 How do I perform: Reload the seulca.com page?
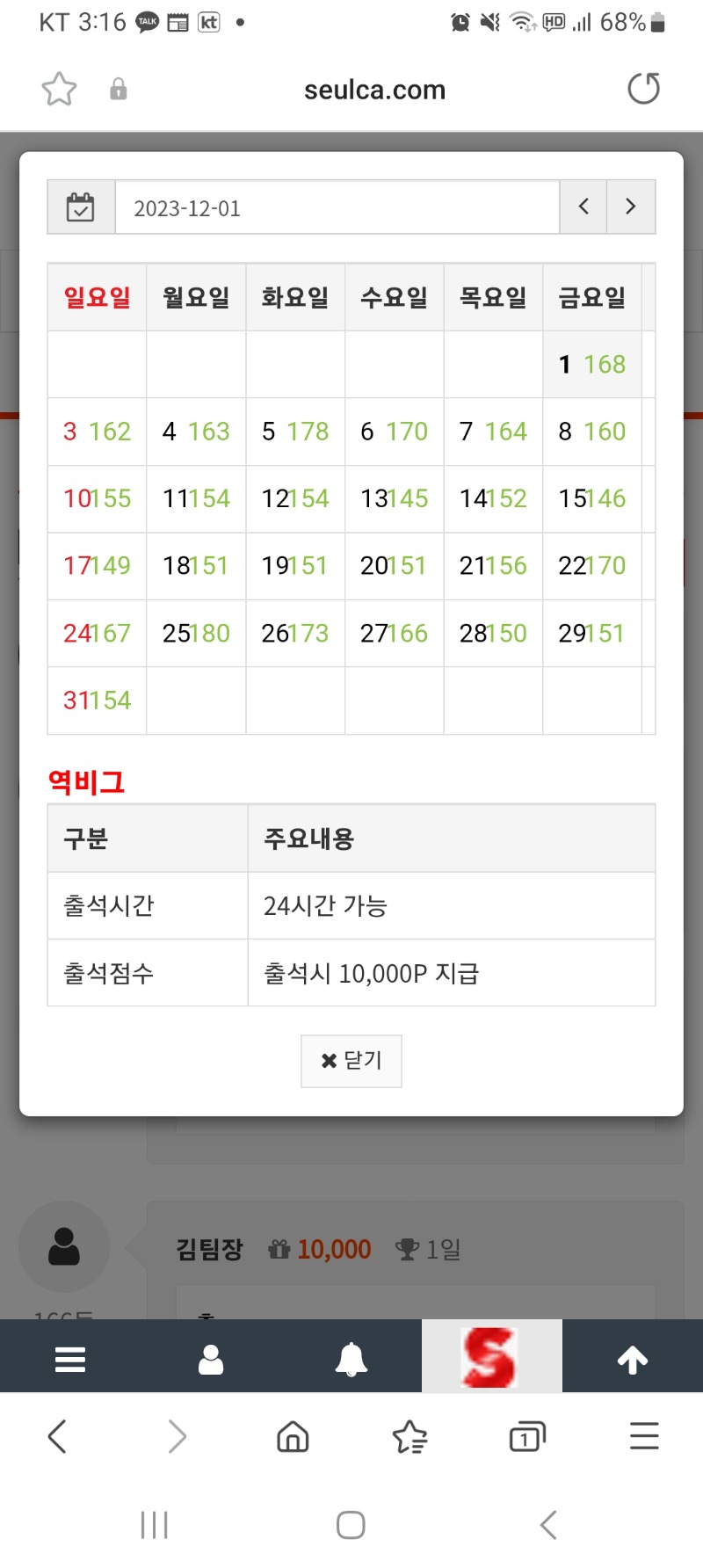point(644,89)
